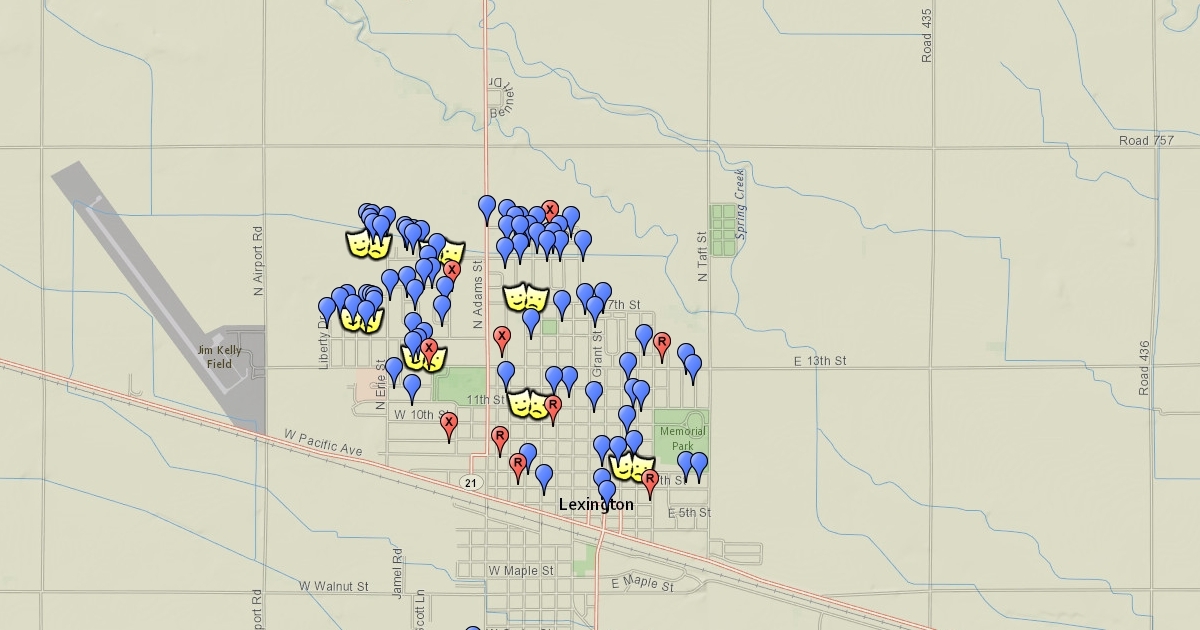Open the red R marker above the Lexington label

coord(650,481)
